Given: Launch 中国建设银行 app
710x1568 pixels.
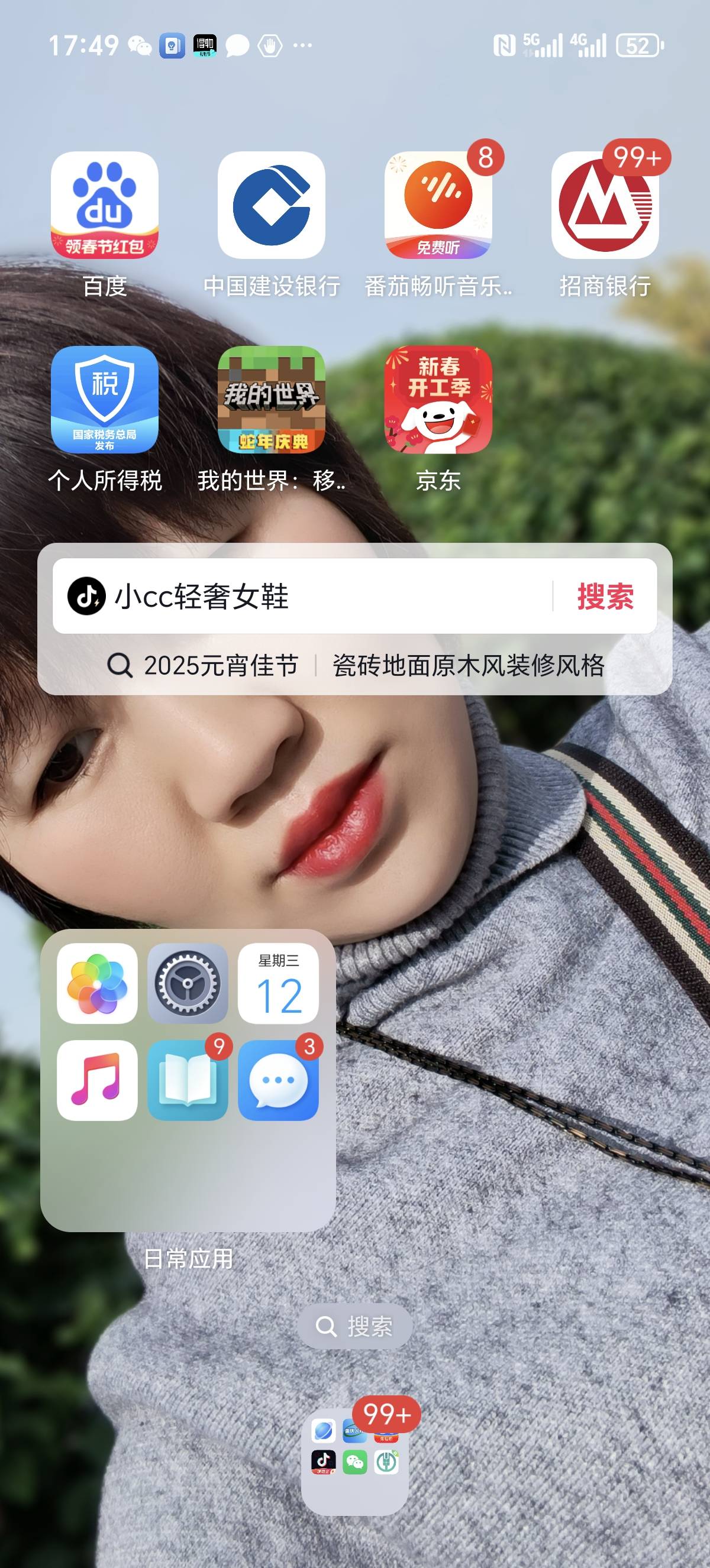Looking at the screenshot, I should click(271, 205).
